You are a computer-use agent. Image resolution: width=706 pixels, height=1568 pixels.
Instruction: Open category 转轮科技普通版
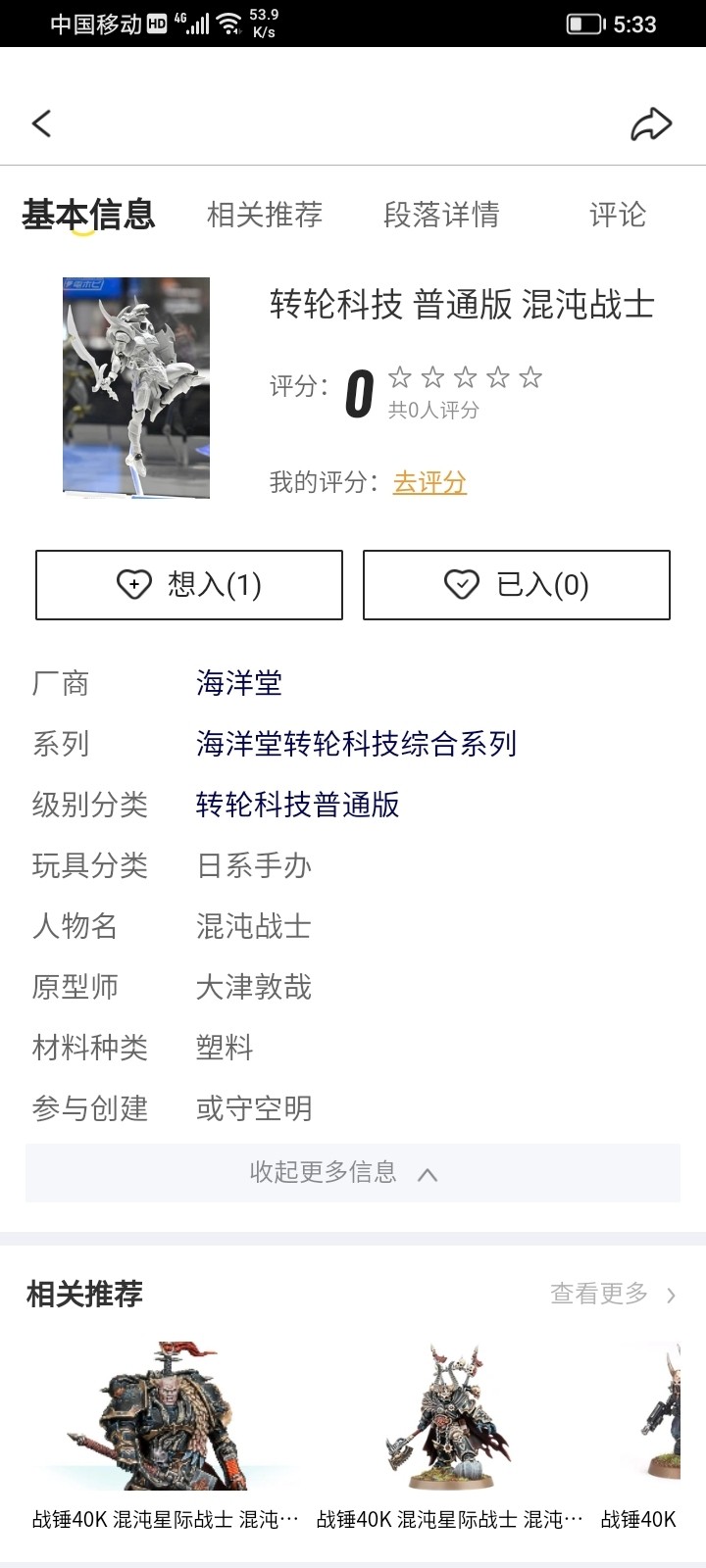tap(298, 805)
